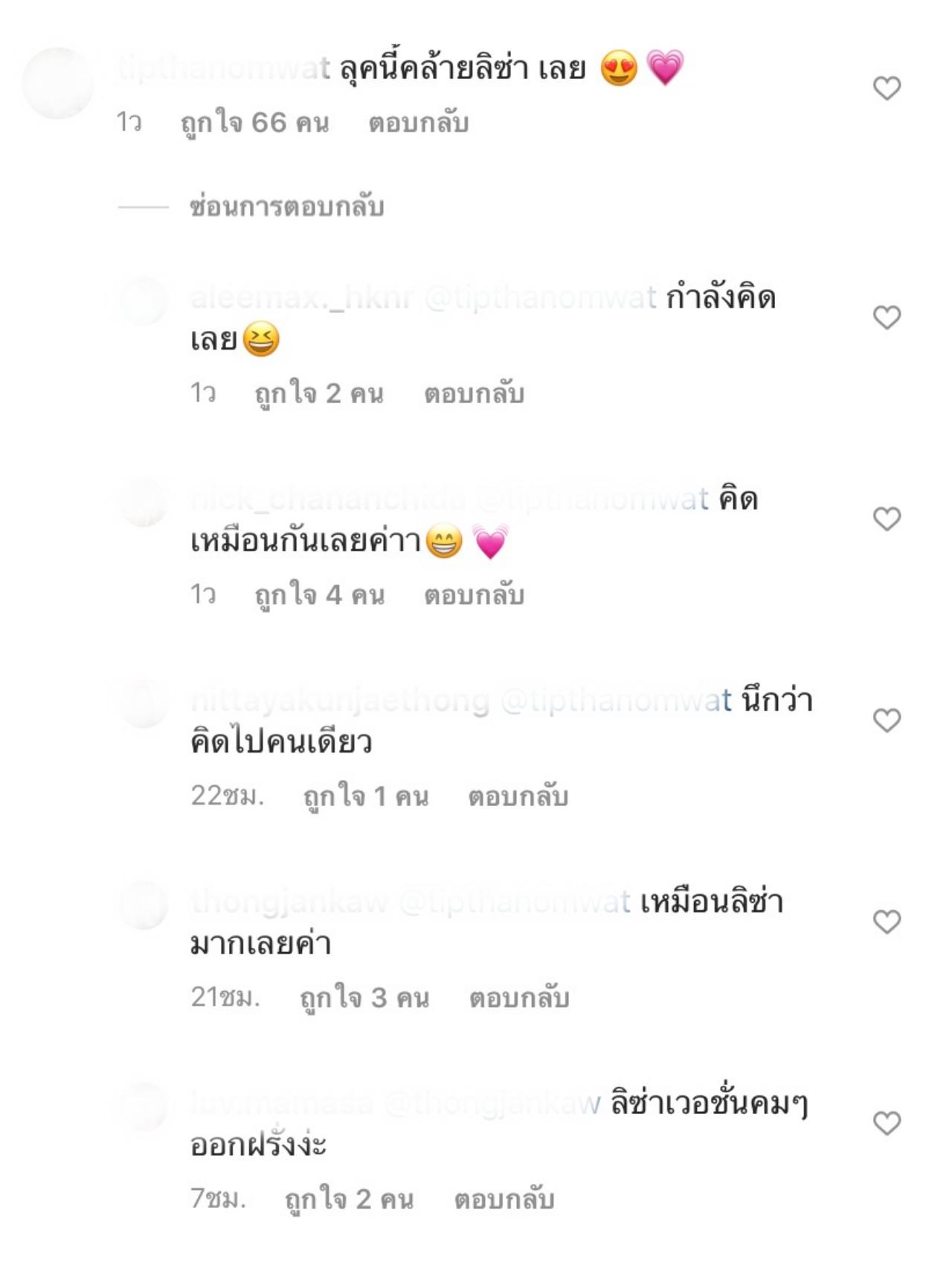The image size is (952, 1262).
Task: Reply to 'คิดเหมือนกันเลยค่าา' comment
Action: coord(474,595)
